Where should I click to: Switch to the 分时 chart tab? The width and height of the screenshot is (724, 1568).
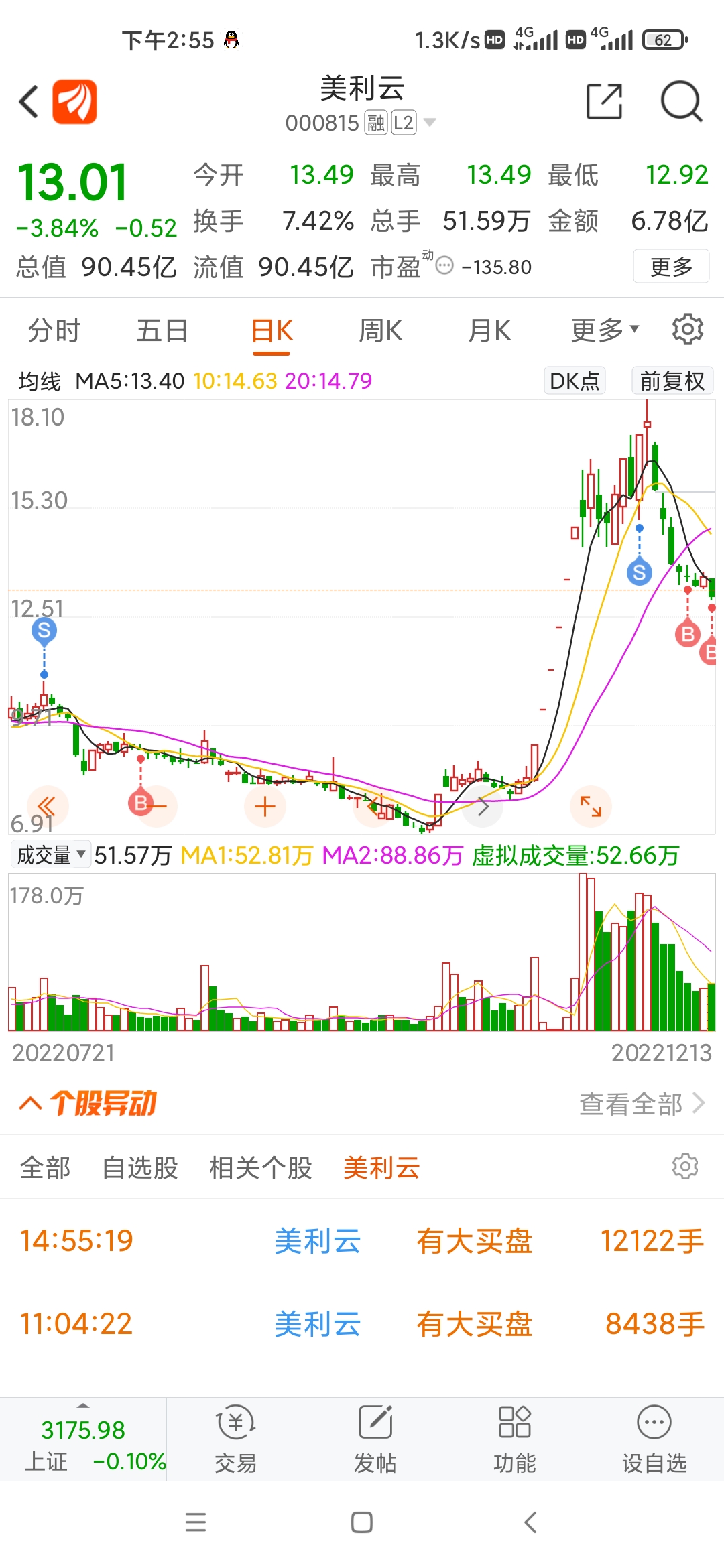coord(54,331)
